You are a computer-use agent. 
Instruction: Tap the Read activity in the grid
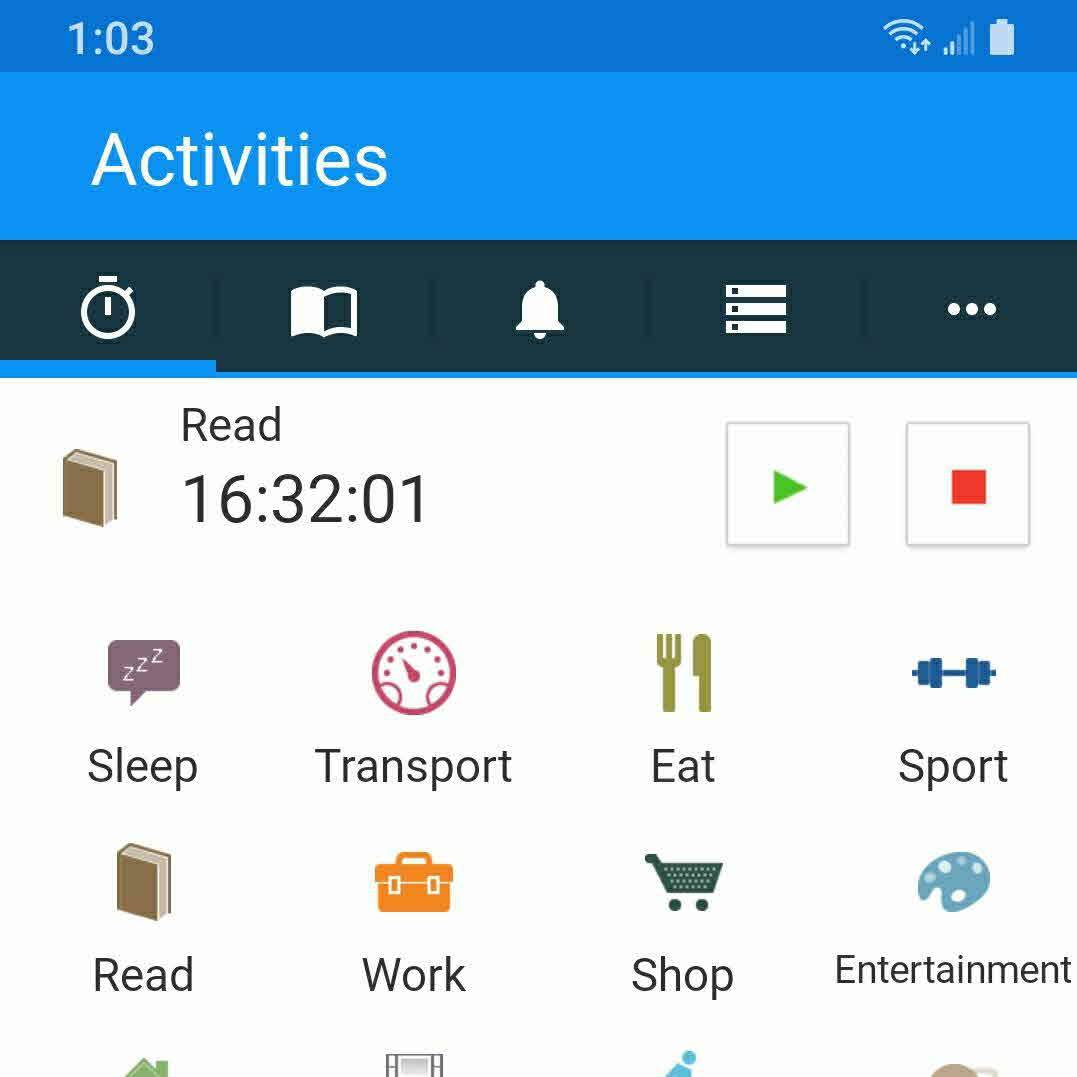[x=143, y=920]
